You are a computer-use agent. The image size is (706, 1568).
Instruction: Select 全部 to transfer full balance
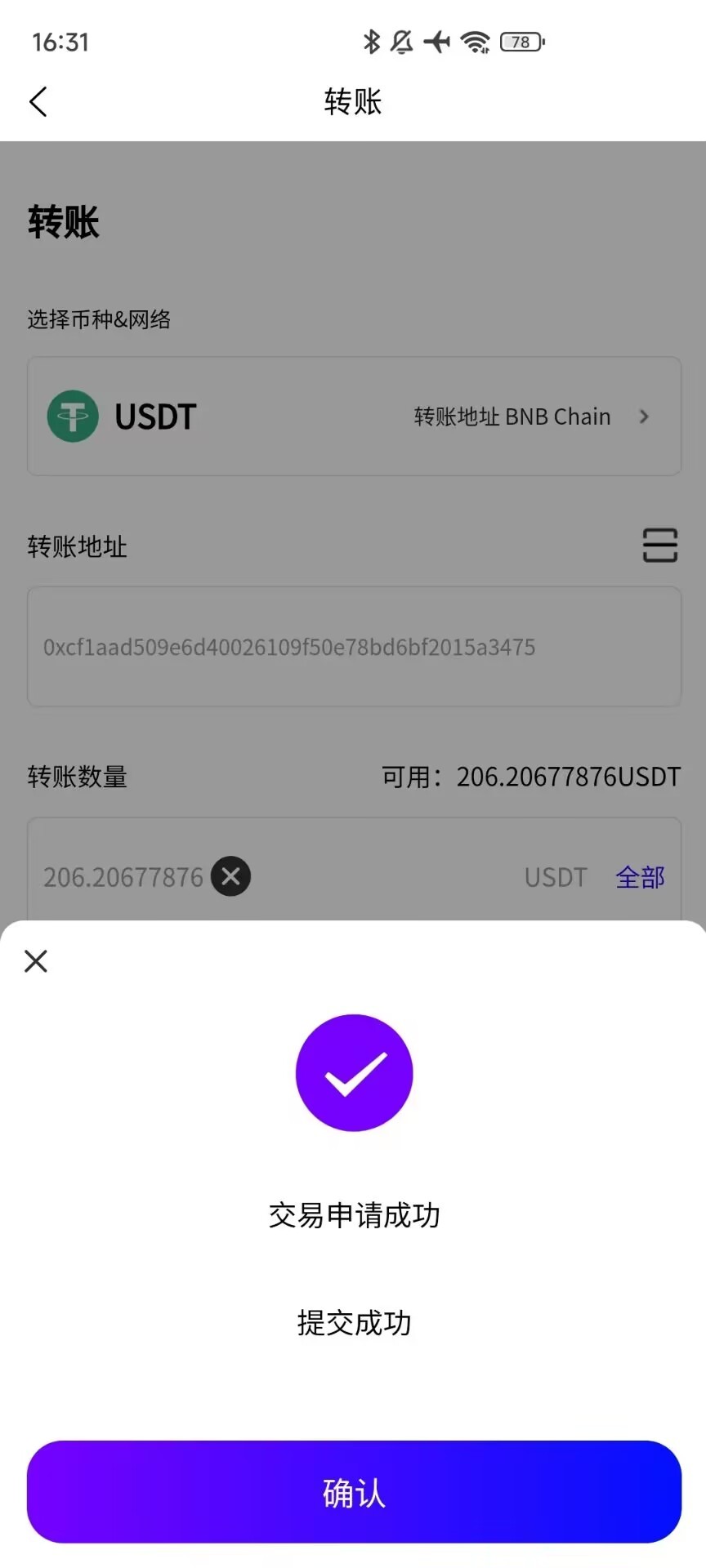click(640, 877)
